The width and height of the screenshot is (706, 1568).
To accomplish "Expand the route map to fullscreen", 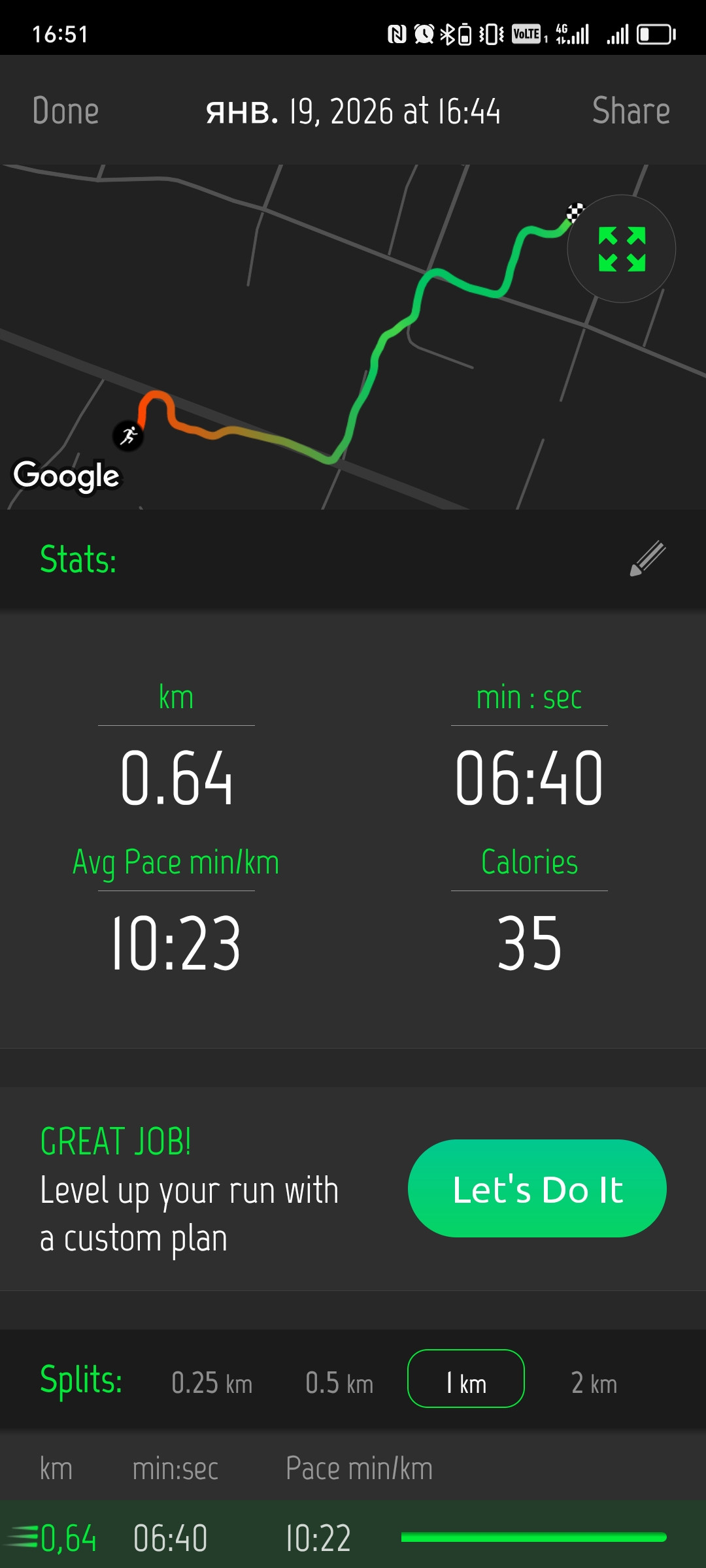I will point(622,249).
